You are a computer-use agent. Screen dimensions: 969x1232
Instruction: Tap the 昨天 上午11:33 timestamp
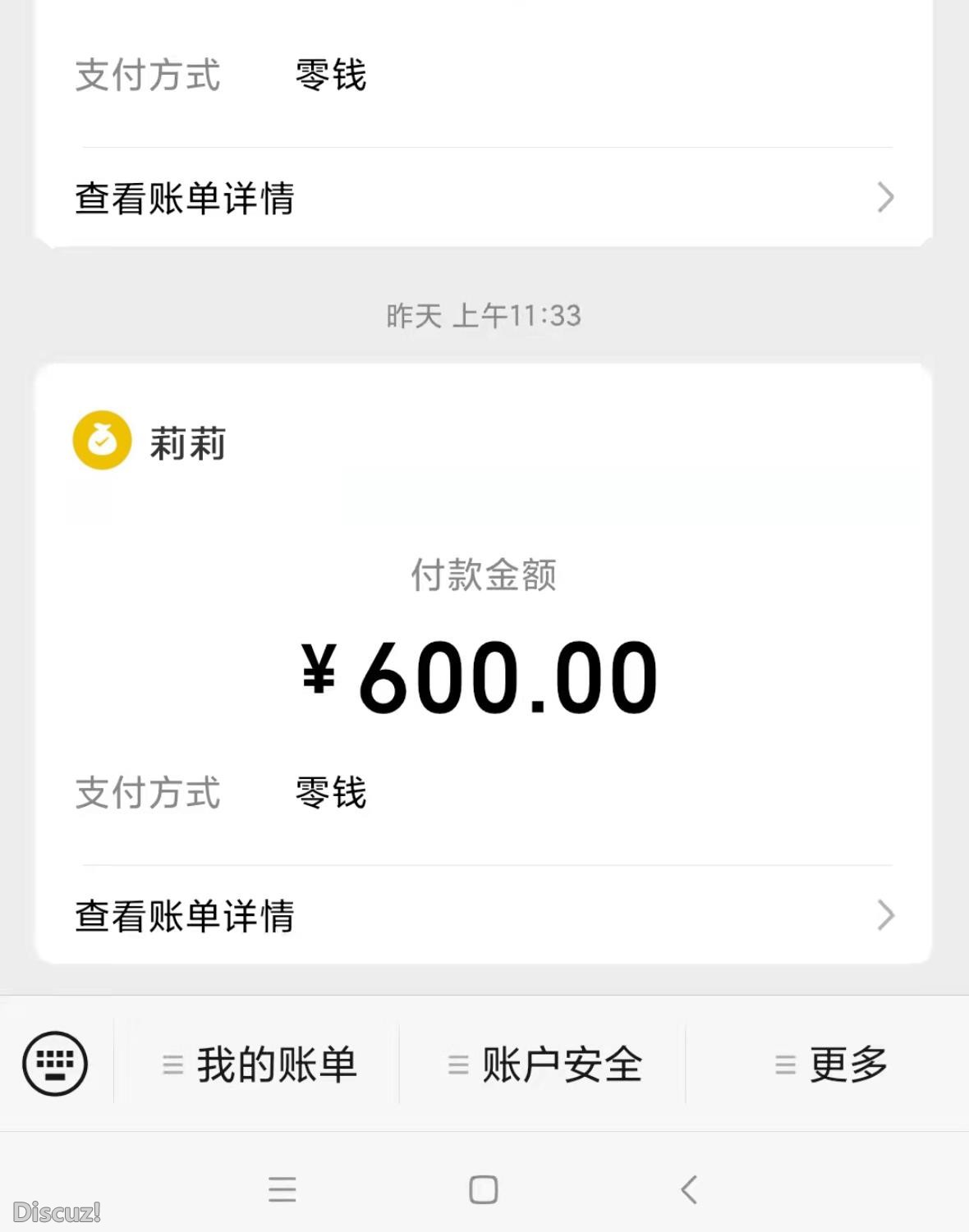tap(484, 315)
